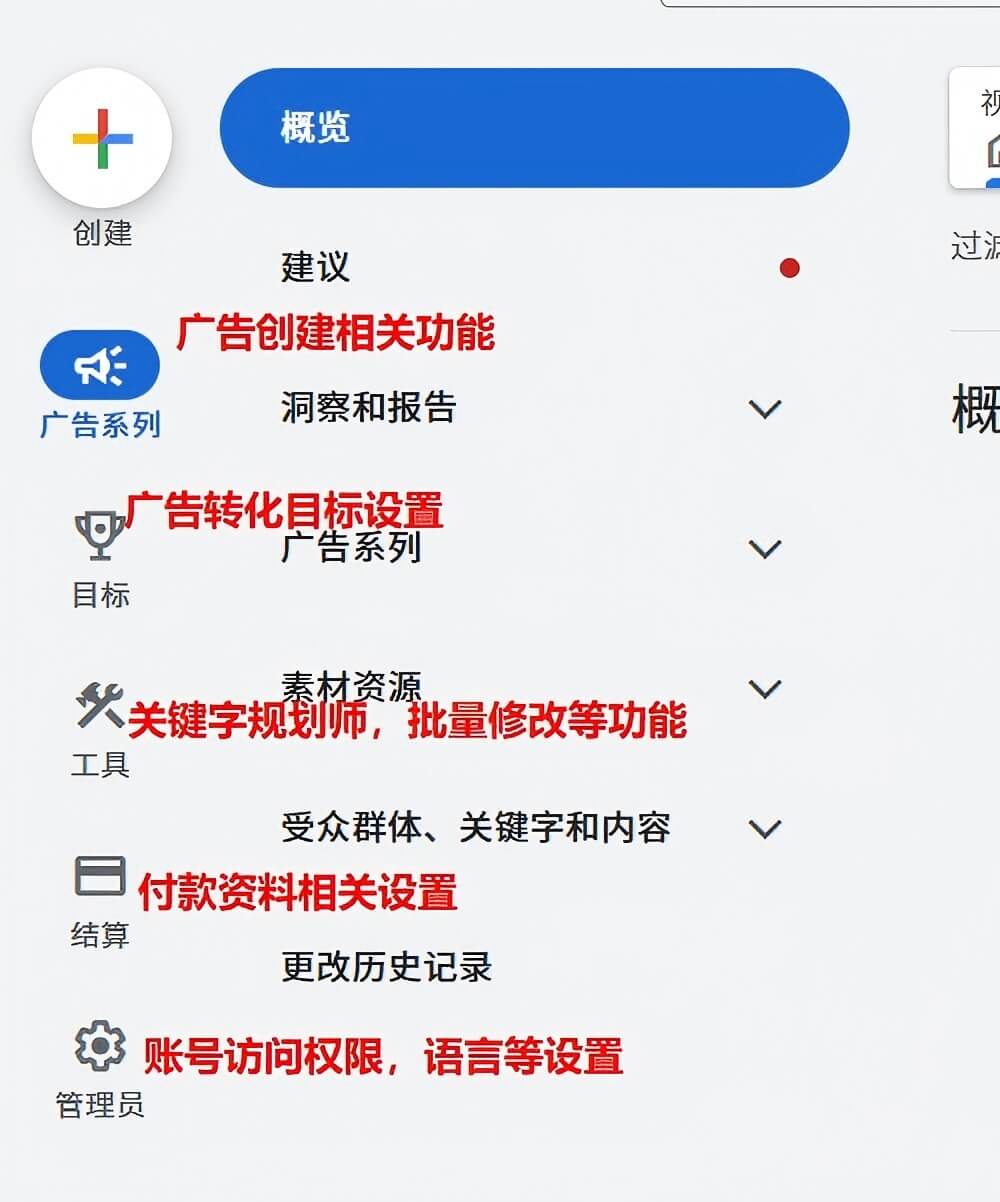
Task: Go to the 结算 billing tab
Action: pyautogui.click(x=100, y=878)
